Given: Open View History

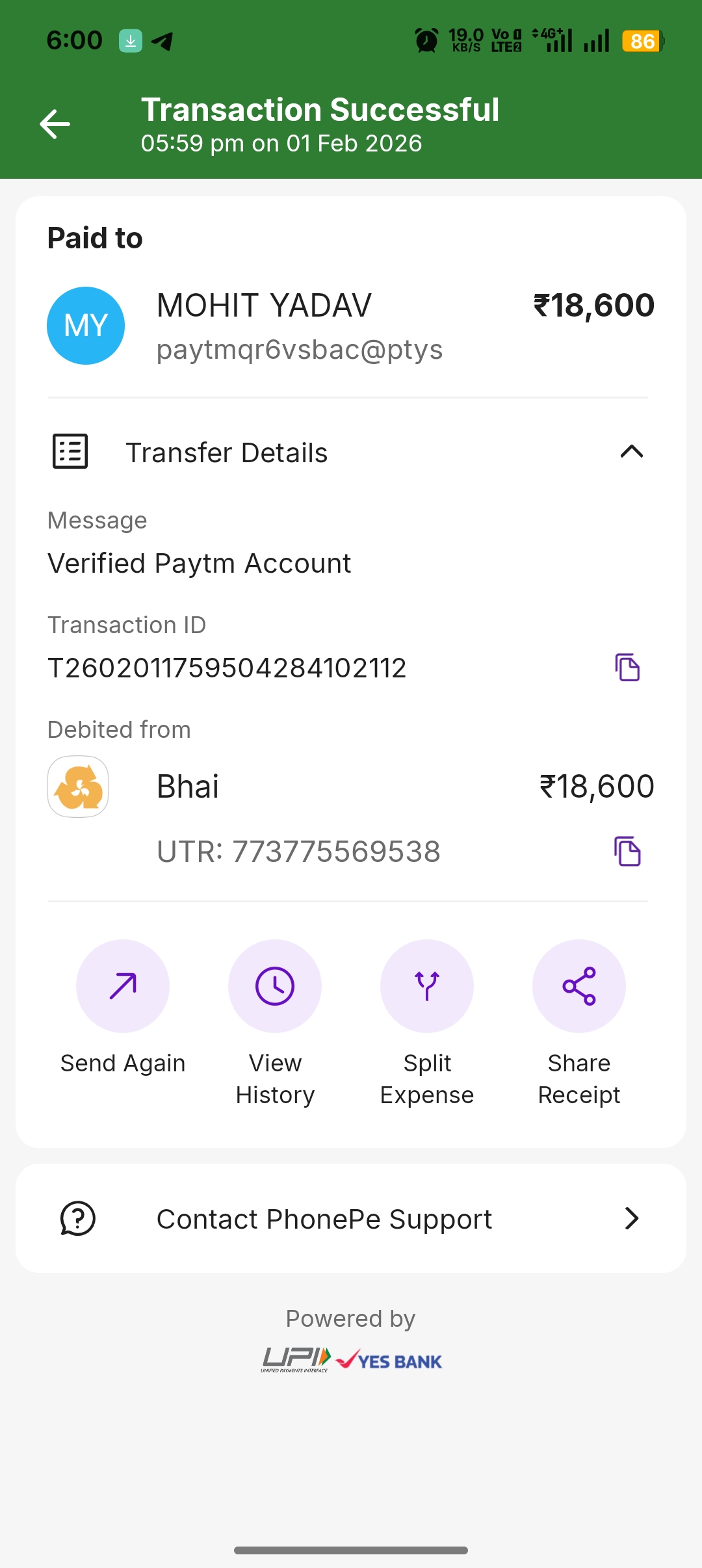Looking at the screenshot, I should coord(275,986).
